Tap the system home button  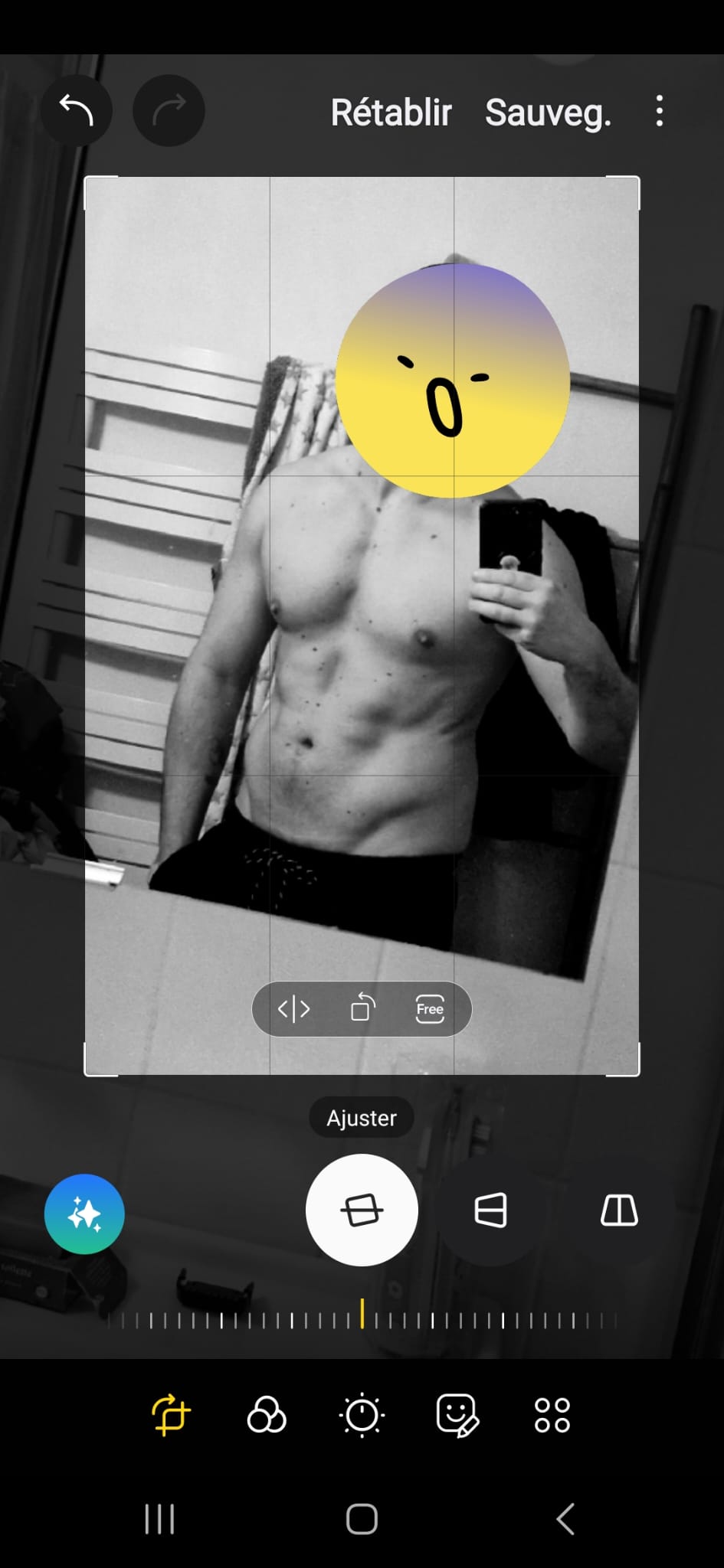point(362,1519)
